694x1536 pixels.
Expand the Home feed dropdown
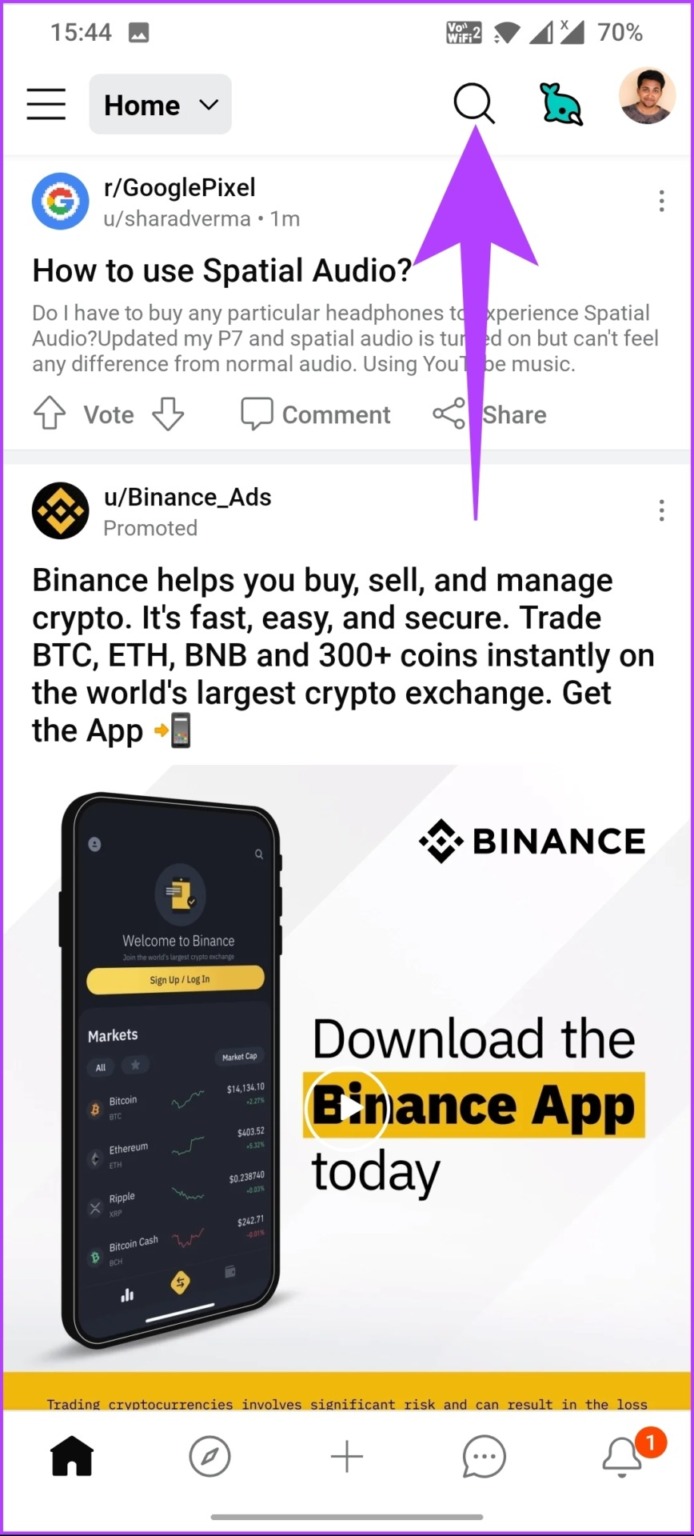[x=160, y=105]
